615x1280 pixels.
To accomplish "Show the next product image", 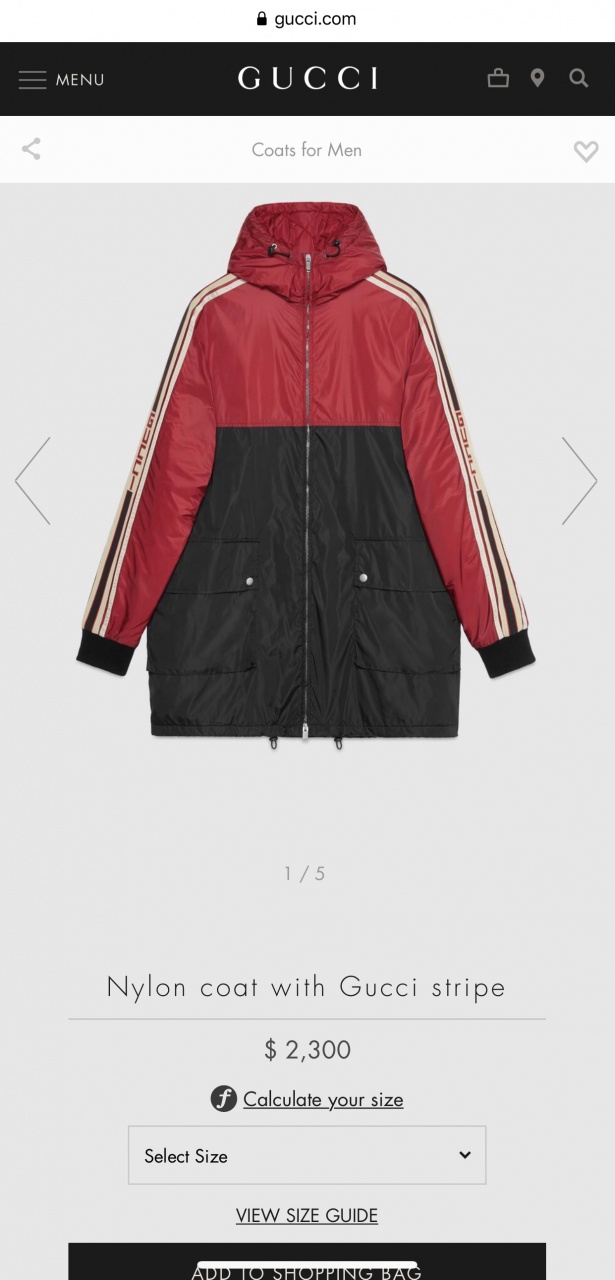I will (578, 481).
